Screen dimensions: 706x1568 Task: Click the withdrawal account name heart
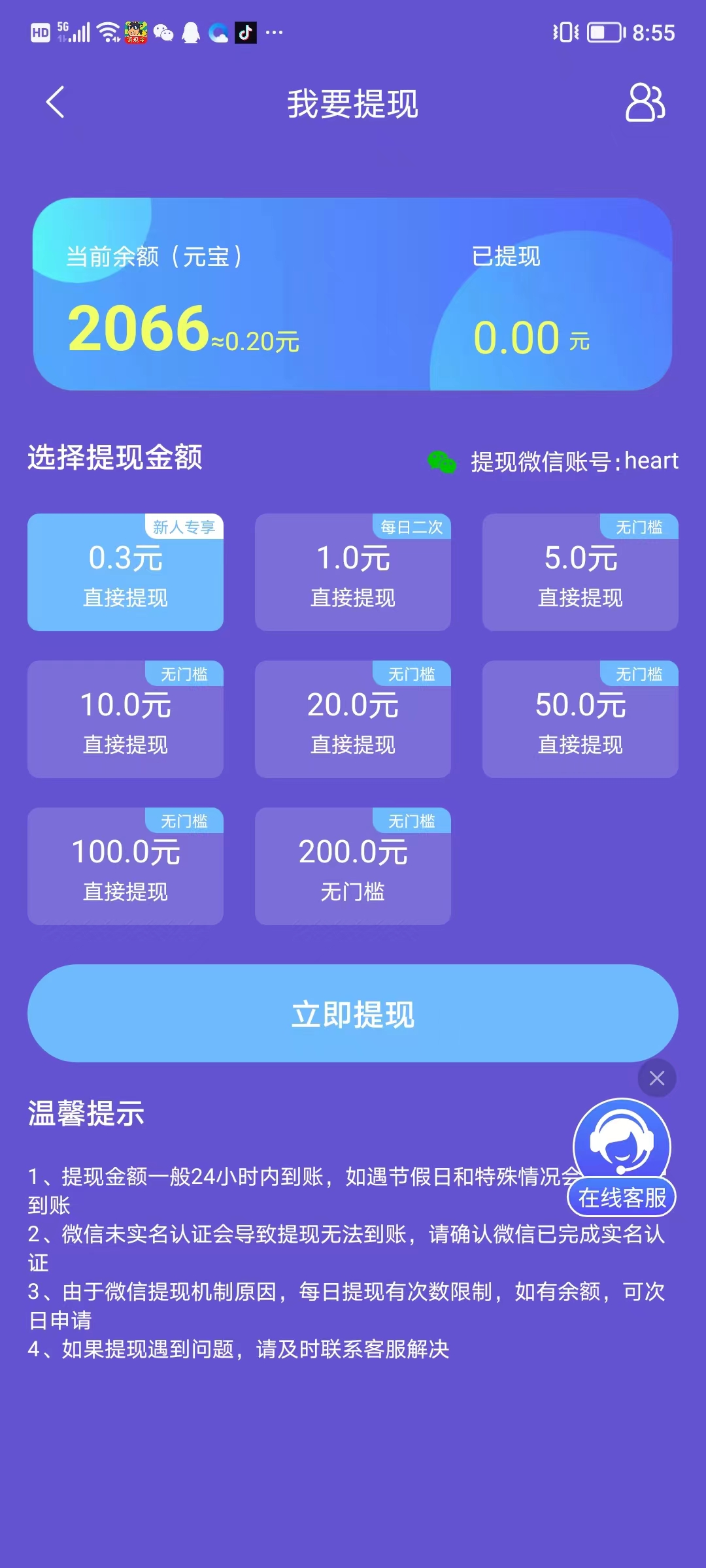652,462
